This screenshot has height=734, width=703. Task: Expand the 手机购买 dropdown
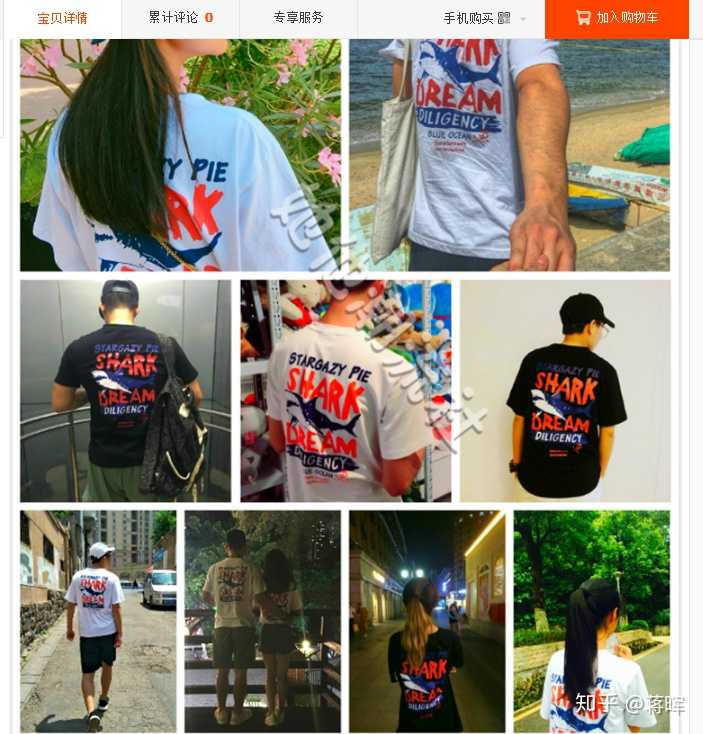[x=485, y=18]
